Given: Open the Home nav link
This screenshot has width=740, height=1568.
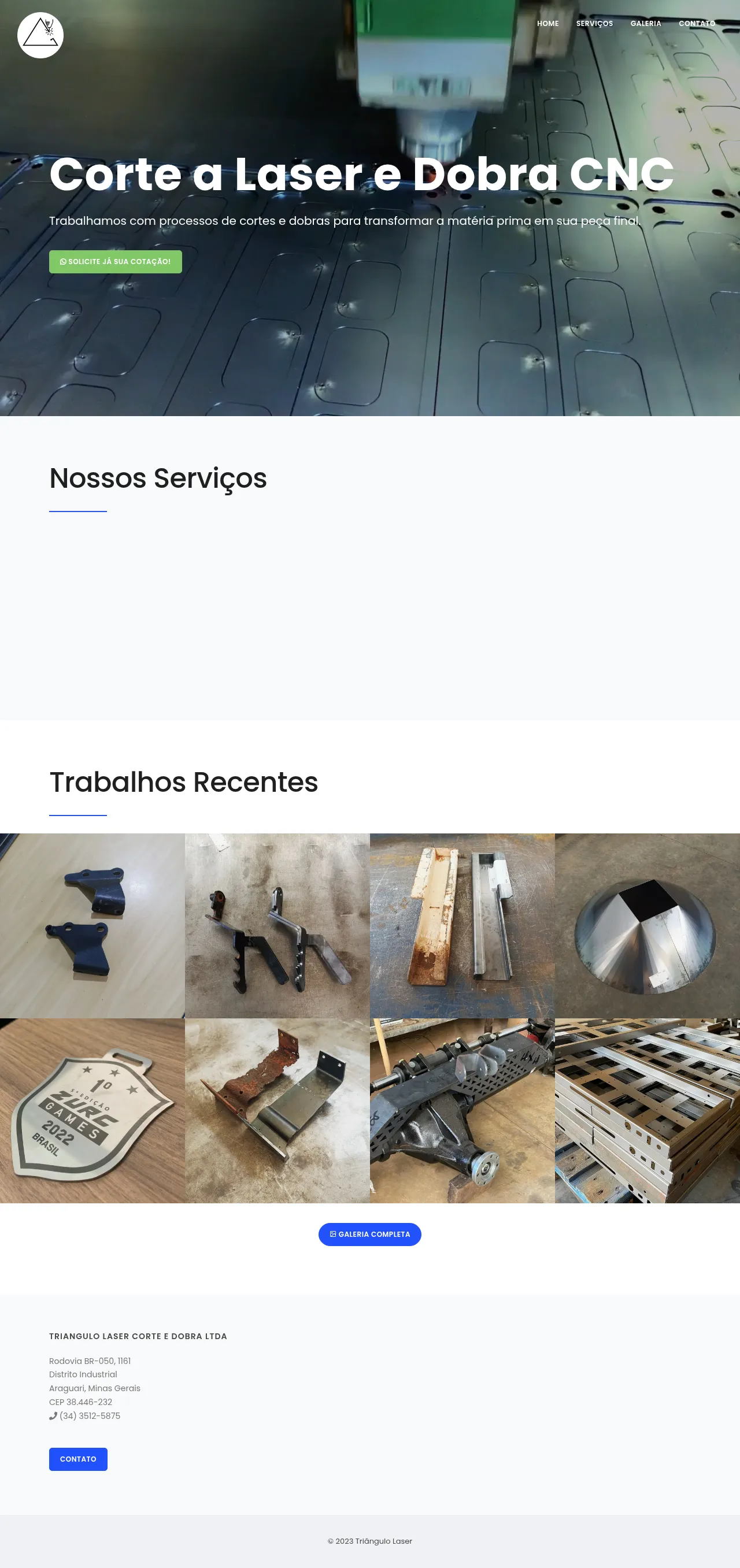Looking at the screenshot, I should 547,24.
